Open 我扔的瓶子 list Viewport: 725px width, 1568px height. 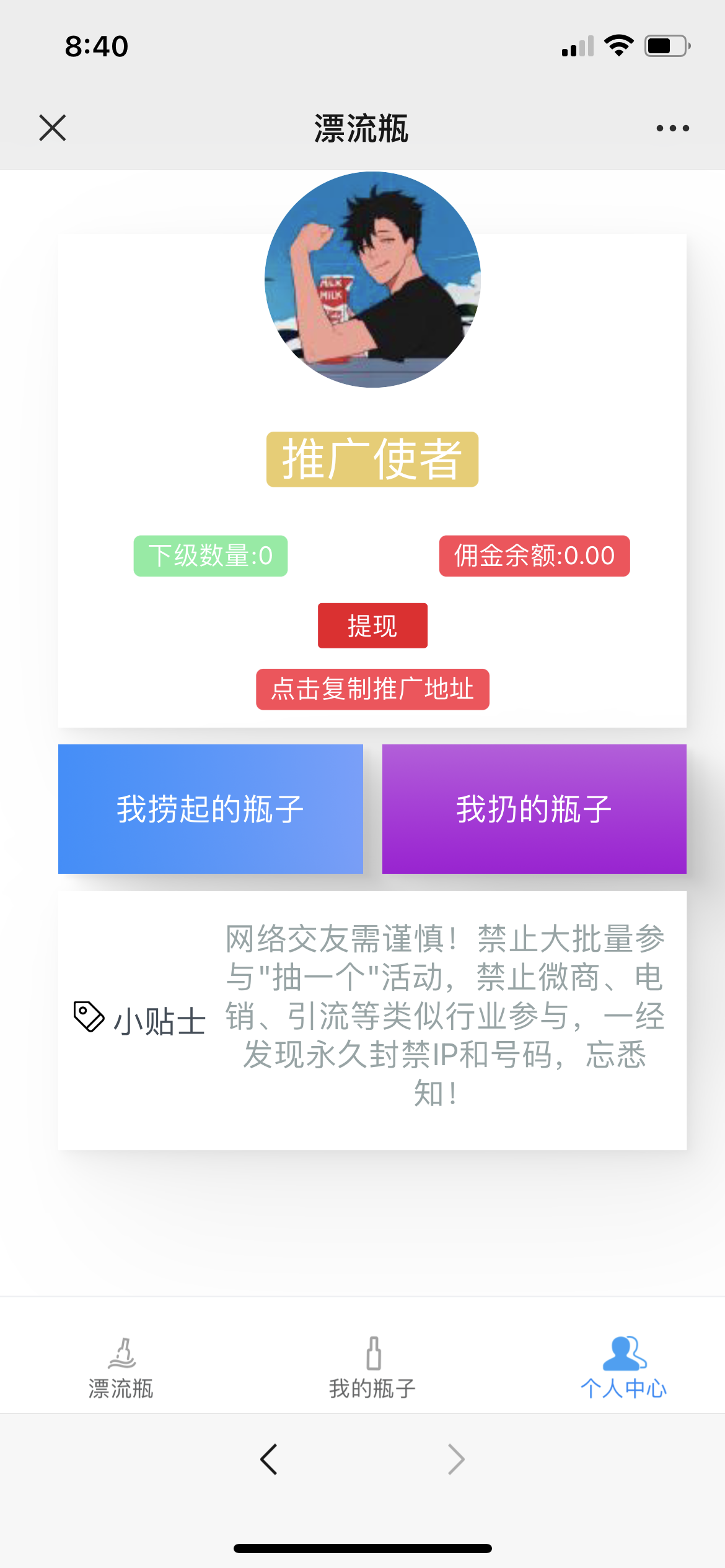coord(534,808)
